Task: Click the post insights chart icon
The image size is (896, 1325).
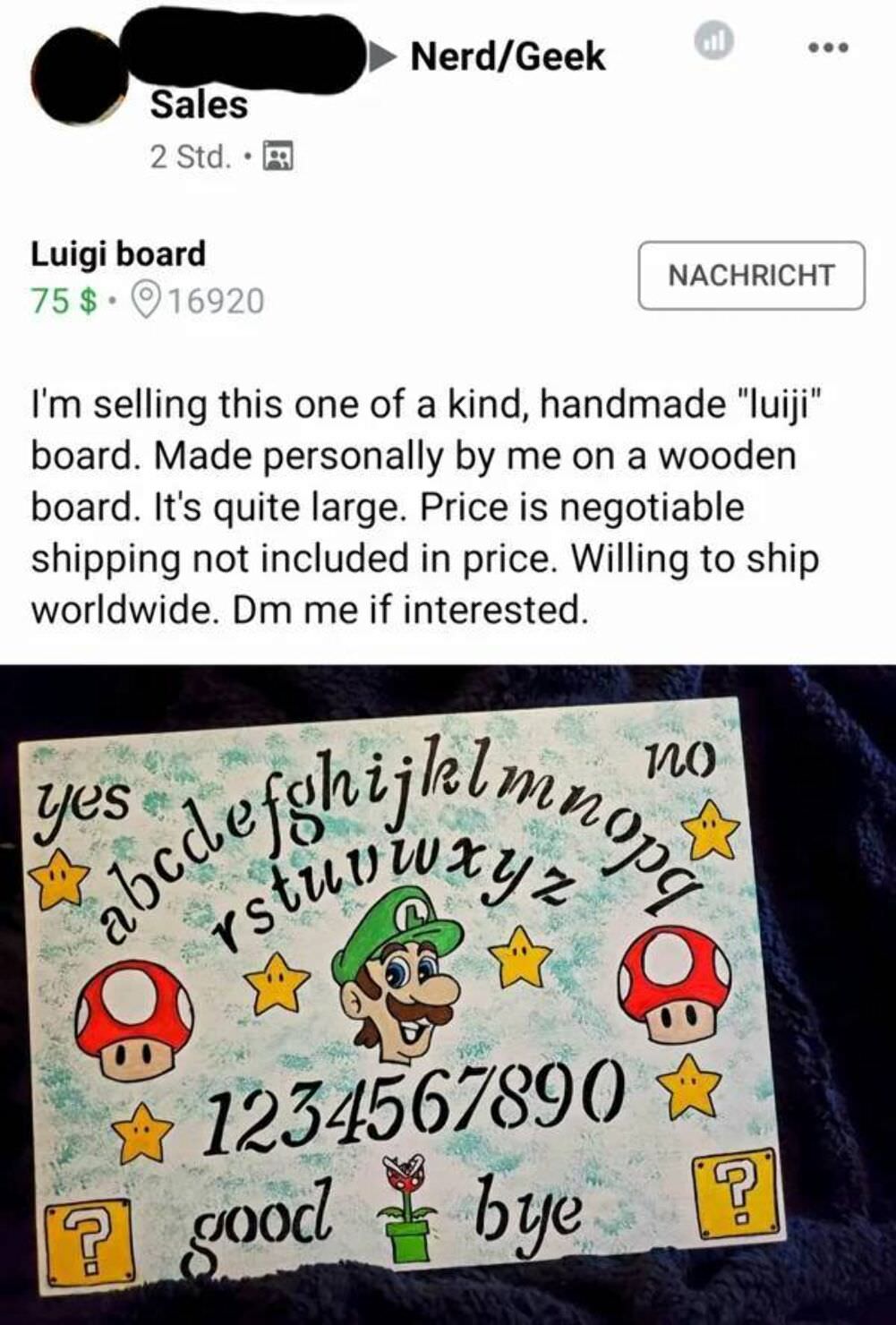Action: pyautogui.click(x=713, y=41)
